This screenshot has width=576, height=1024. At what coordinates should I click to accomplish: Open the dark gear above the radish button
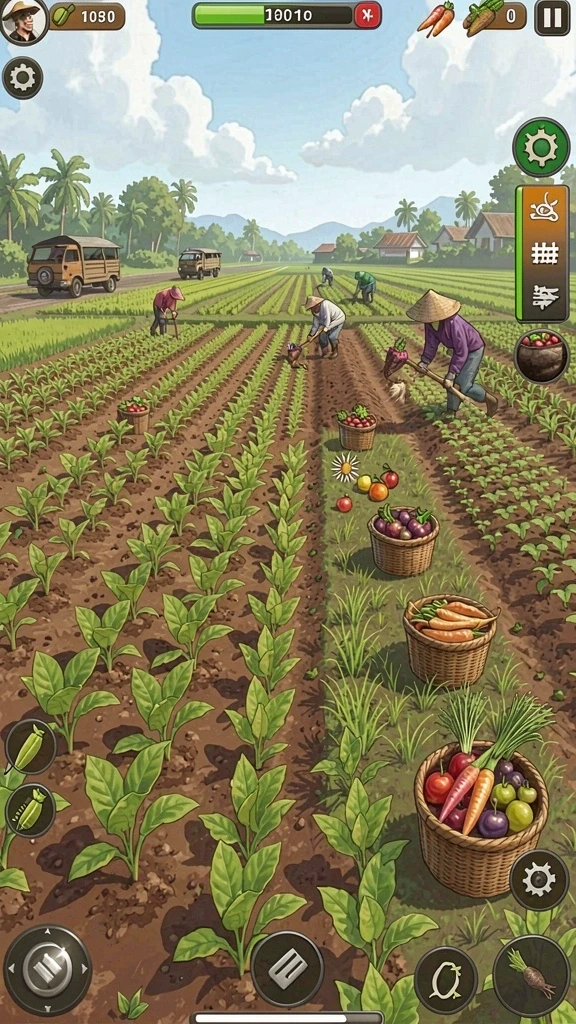pyautogui.click(x=539, y=880)
